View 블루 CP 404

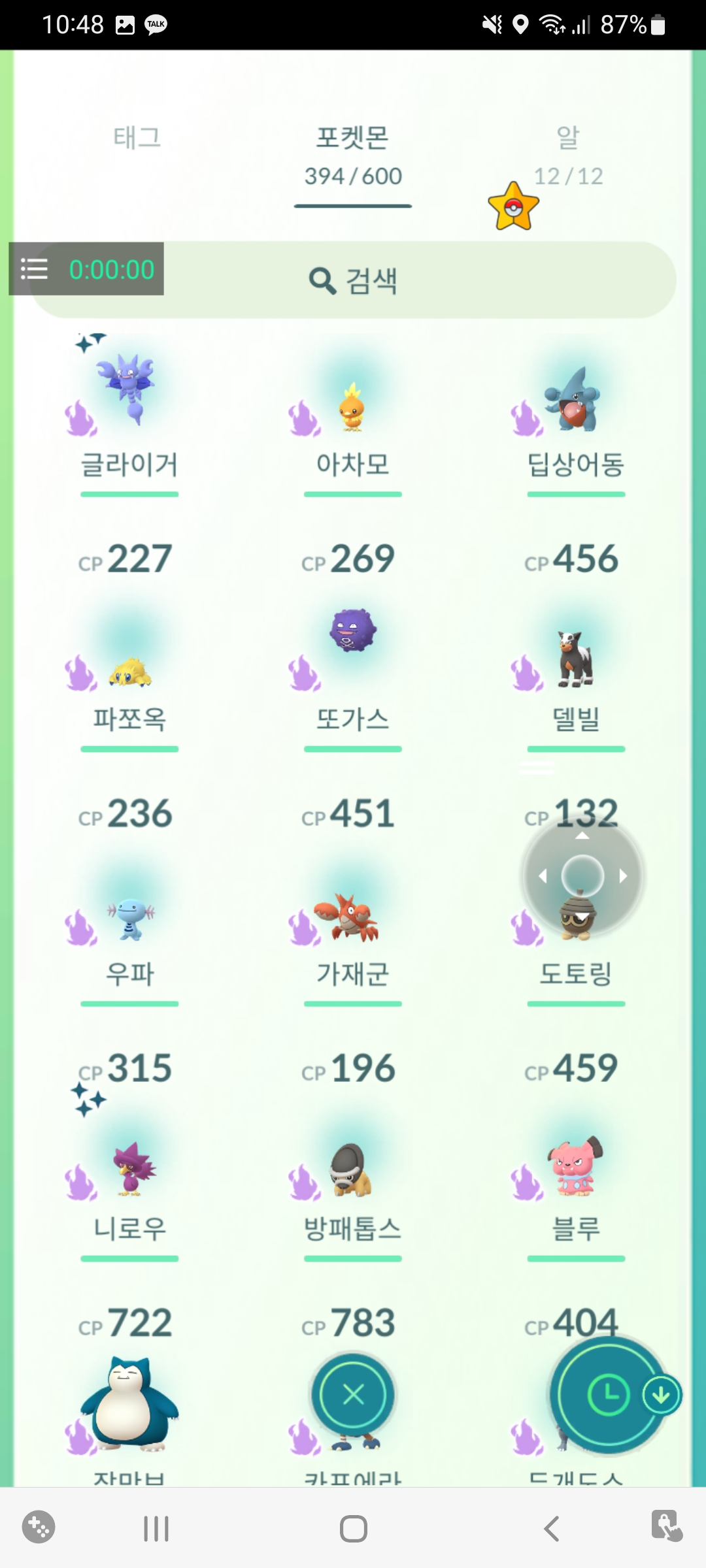[x=575, y=1166]
